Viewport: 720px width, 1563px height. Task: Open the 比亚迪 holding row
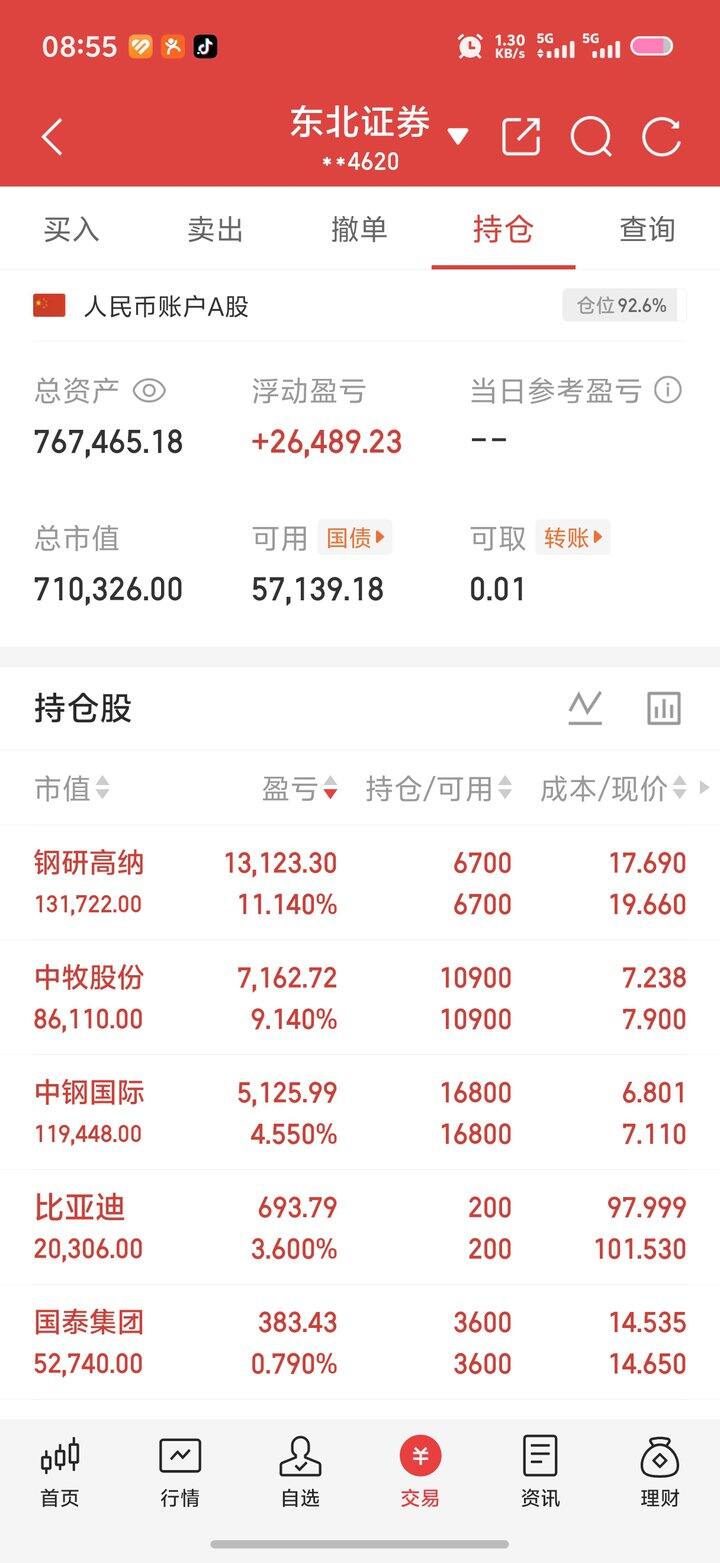pyautogui.click(x=360, y=1228)
